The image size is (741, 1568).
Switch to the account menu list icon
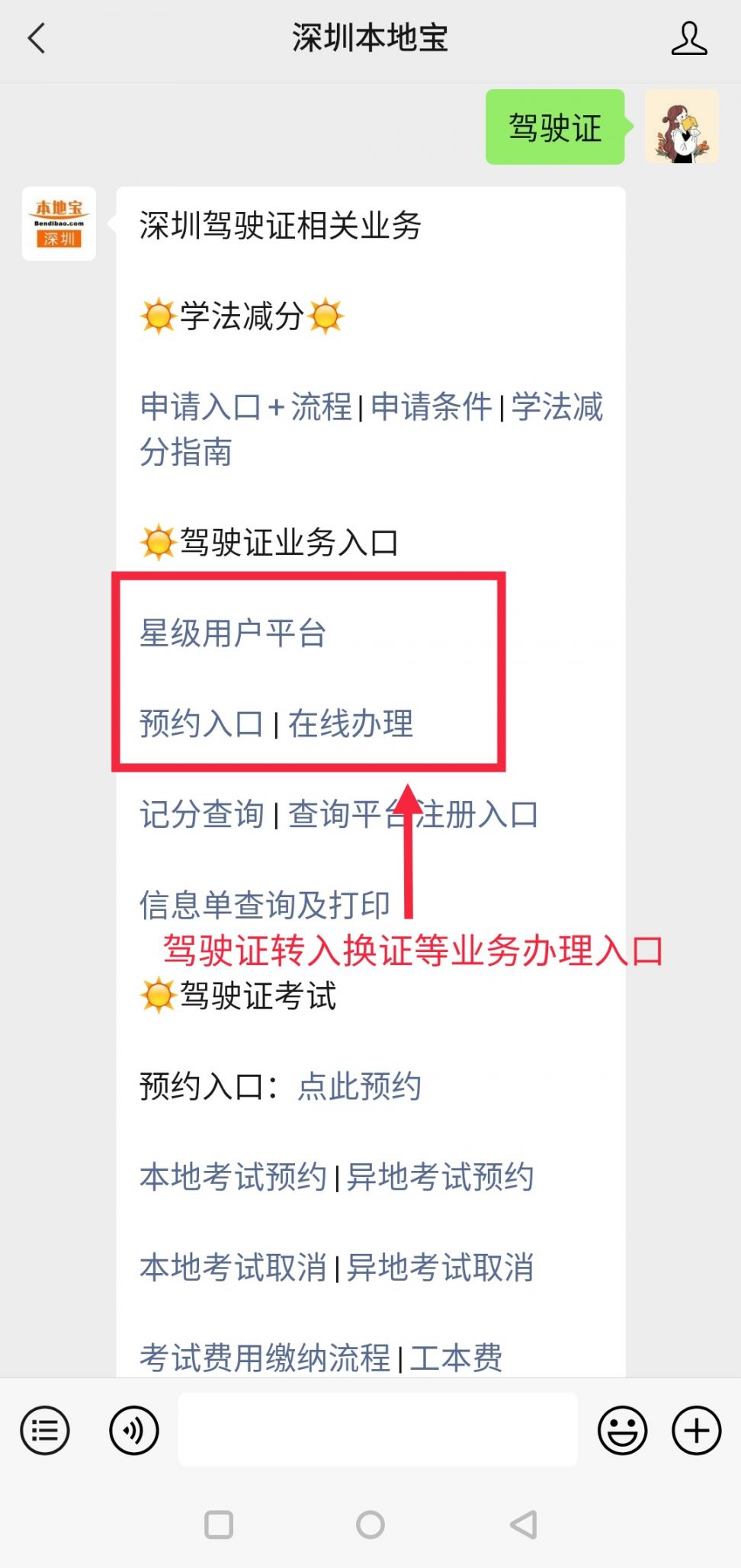[45, 1430]
